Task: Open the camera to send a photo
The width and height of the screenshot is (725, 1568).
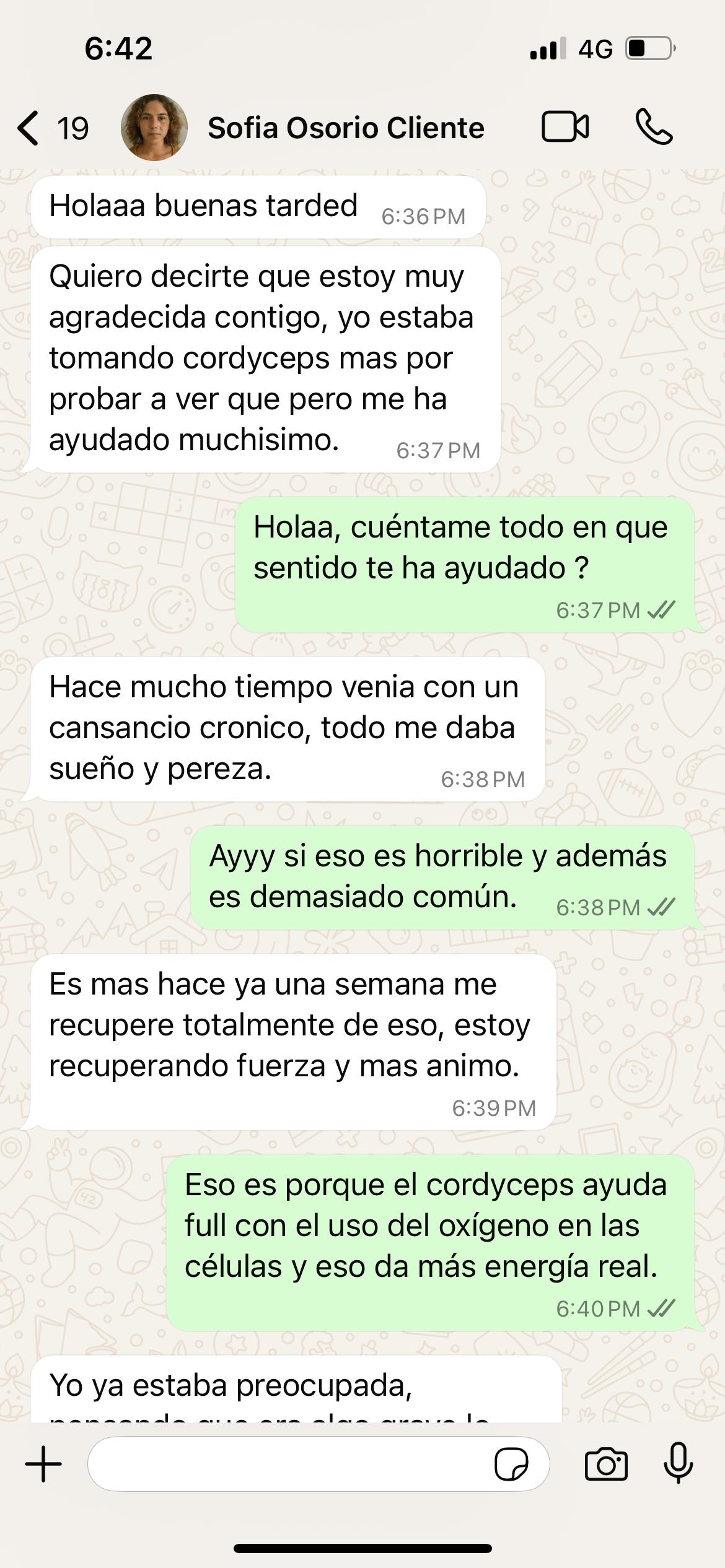Action: click(606, 1465)
